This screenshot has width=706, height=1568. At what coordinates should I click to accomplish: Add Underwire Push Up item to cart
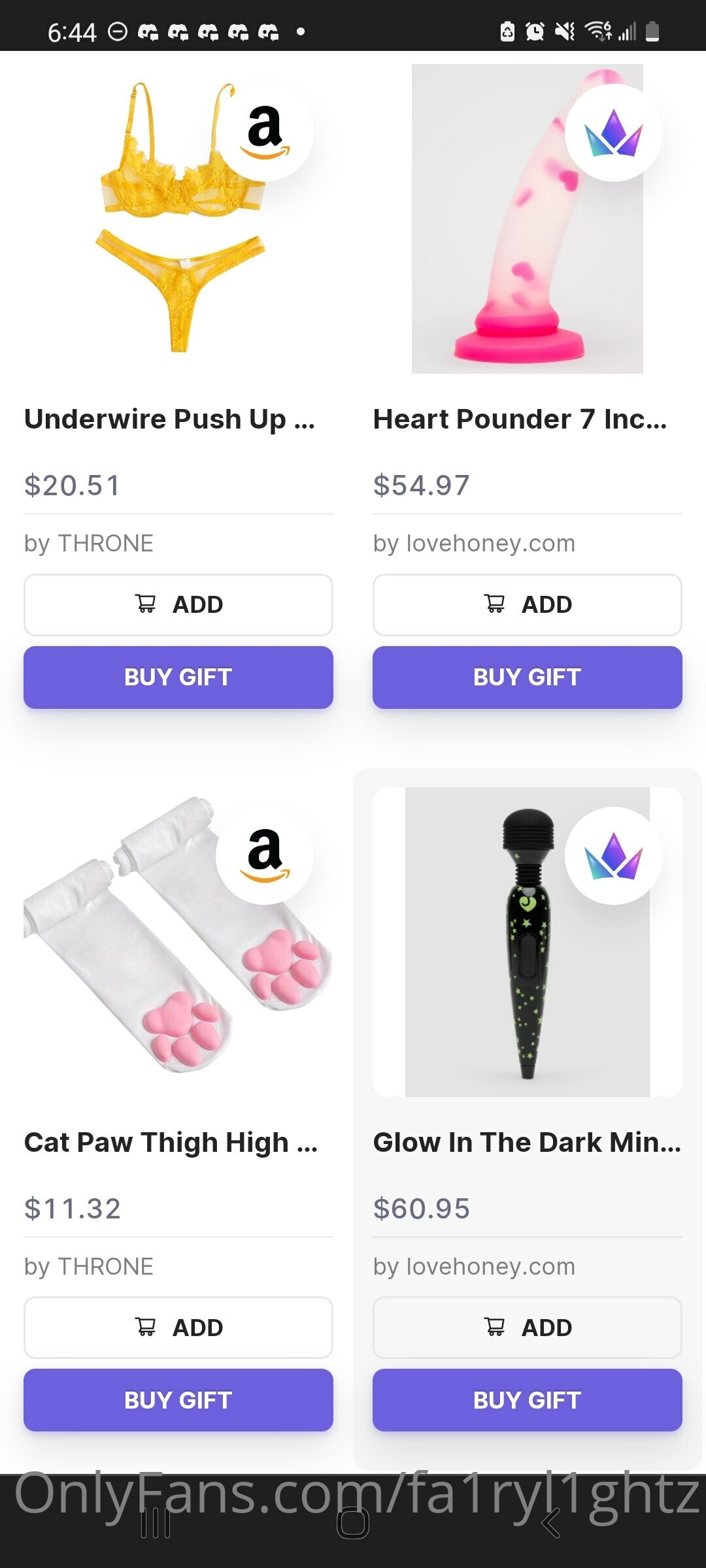(x=178, y=604)
